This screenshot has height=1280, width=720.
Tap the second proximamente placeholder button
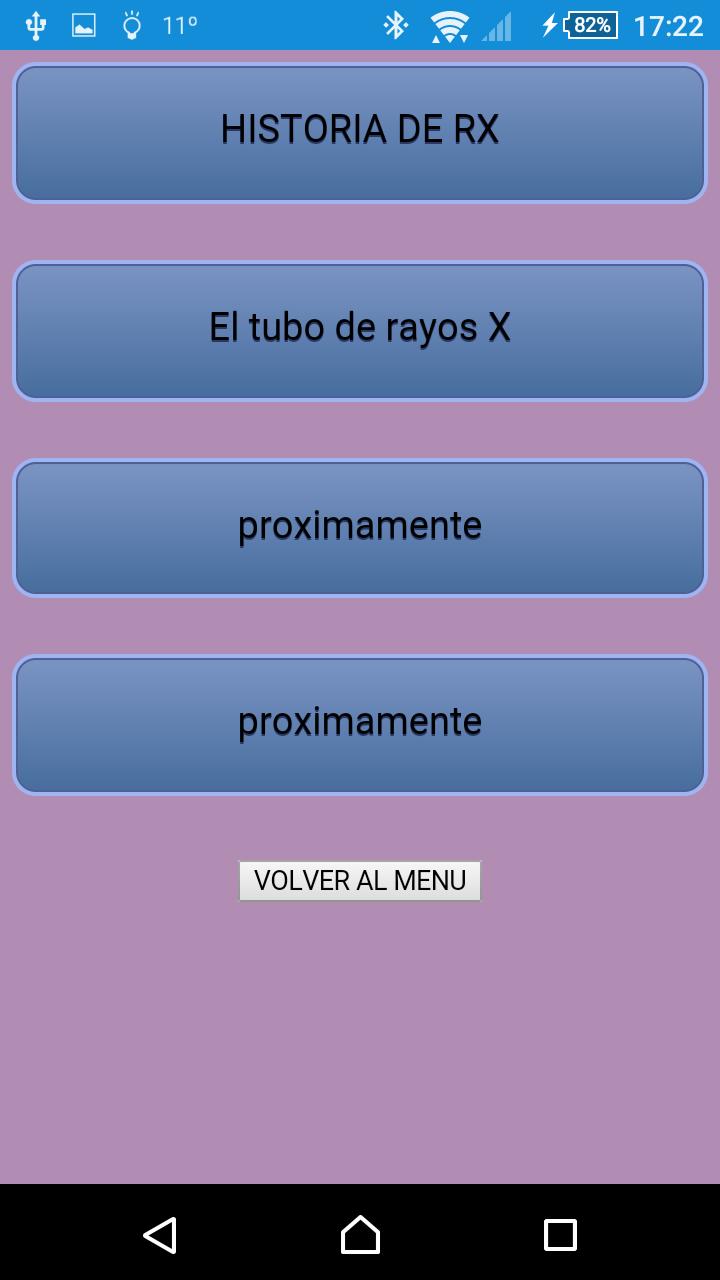(360, 724)
